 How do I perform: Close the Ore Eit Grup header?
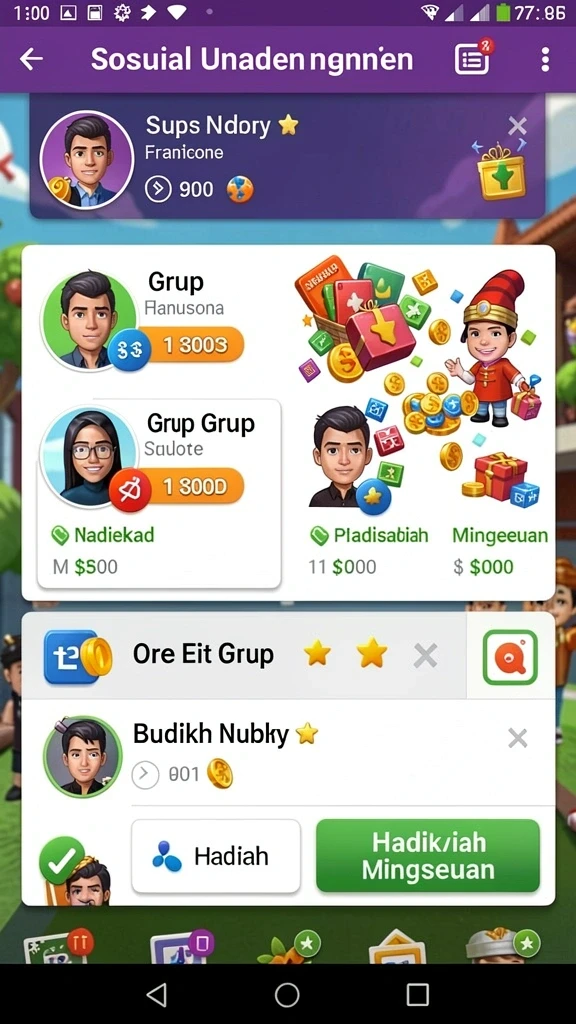[425, 655]
